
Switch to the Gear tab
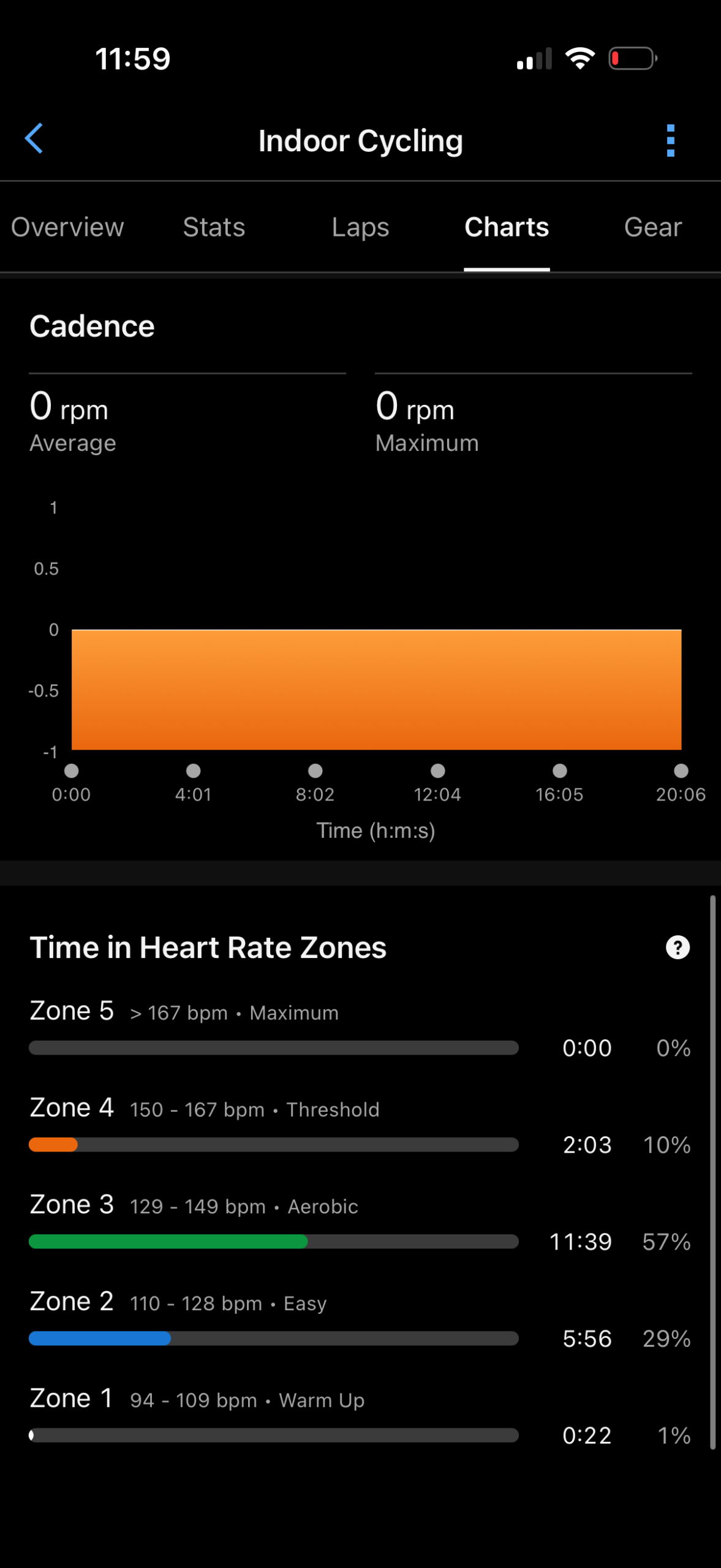click(x=652, y=227)
